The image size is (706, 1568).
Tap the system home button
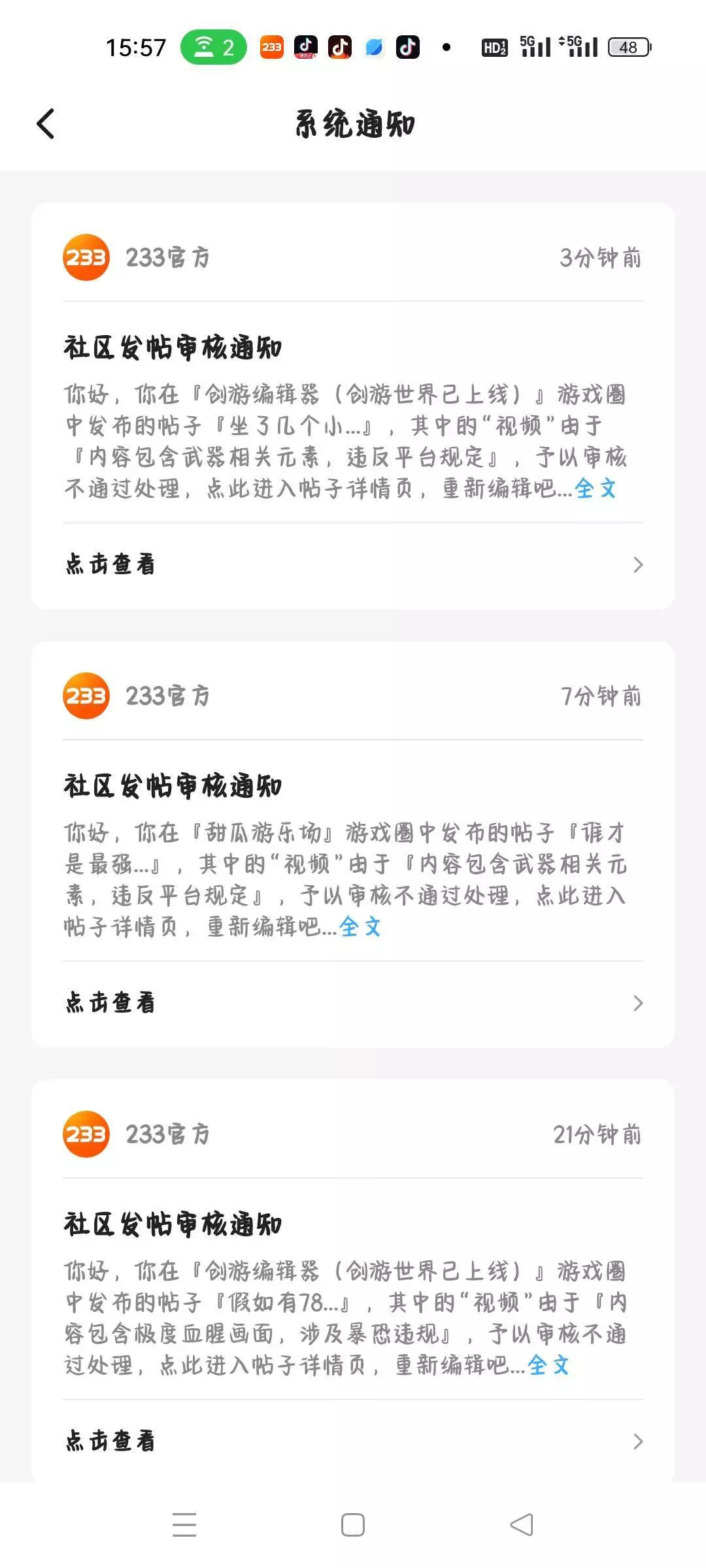point(353,1525)
